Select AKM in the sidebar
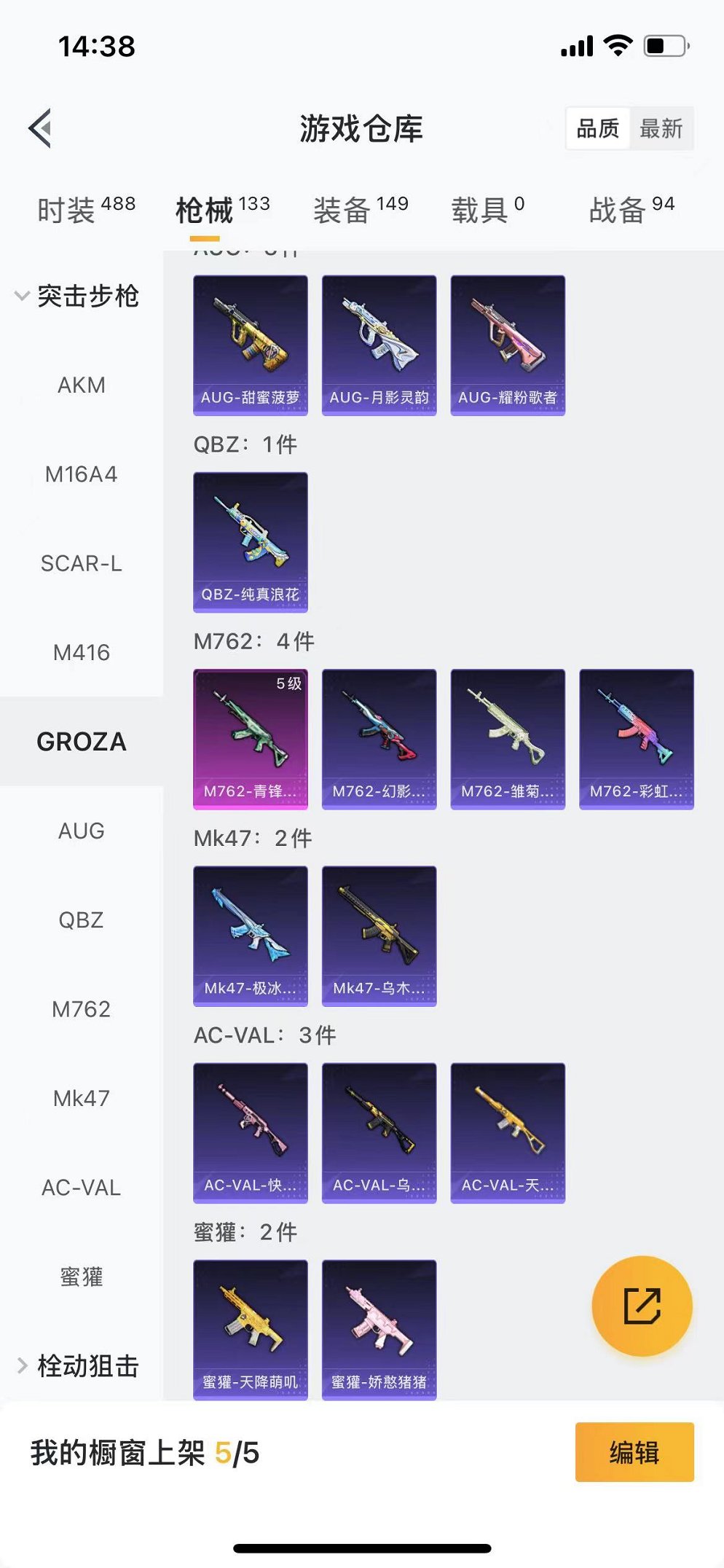 point(82,385)
